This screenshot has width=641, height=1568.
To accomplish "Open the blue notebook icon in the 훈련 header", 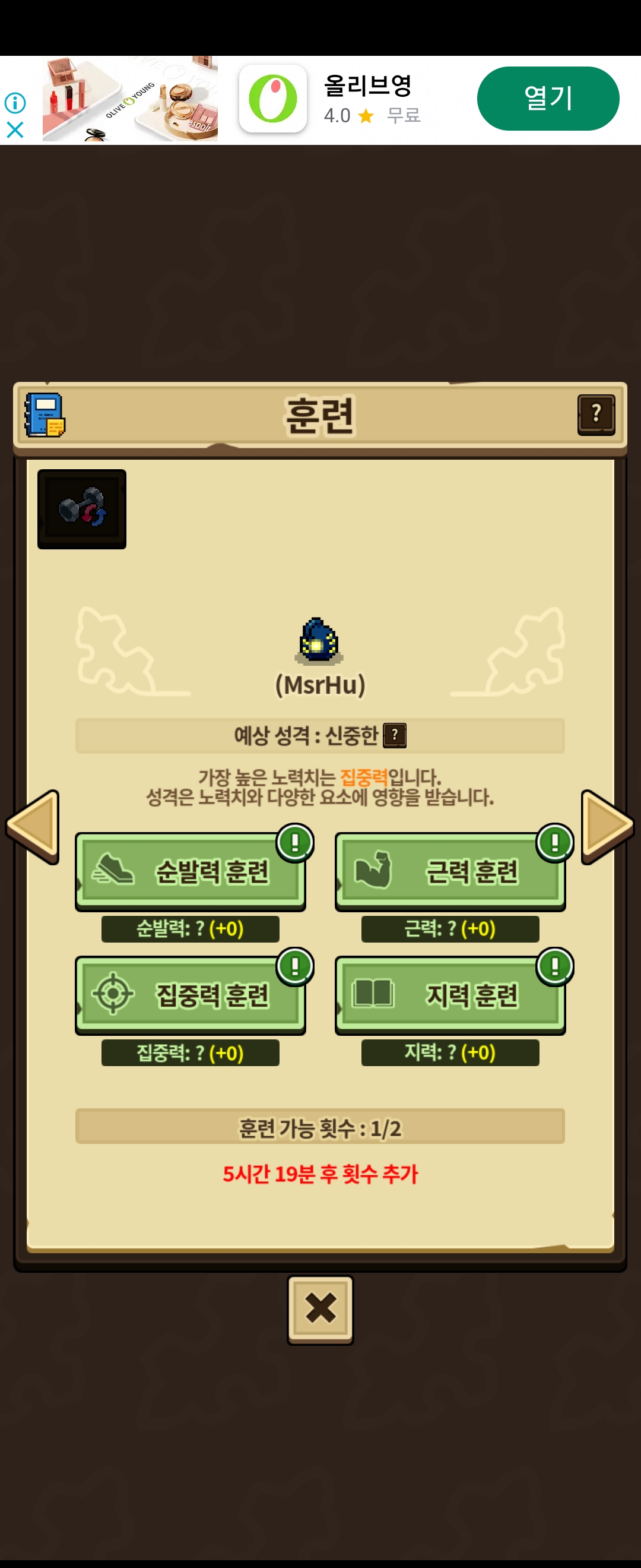I will (45, 415).
